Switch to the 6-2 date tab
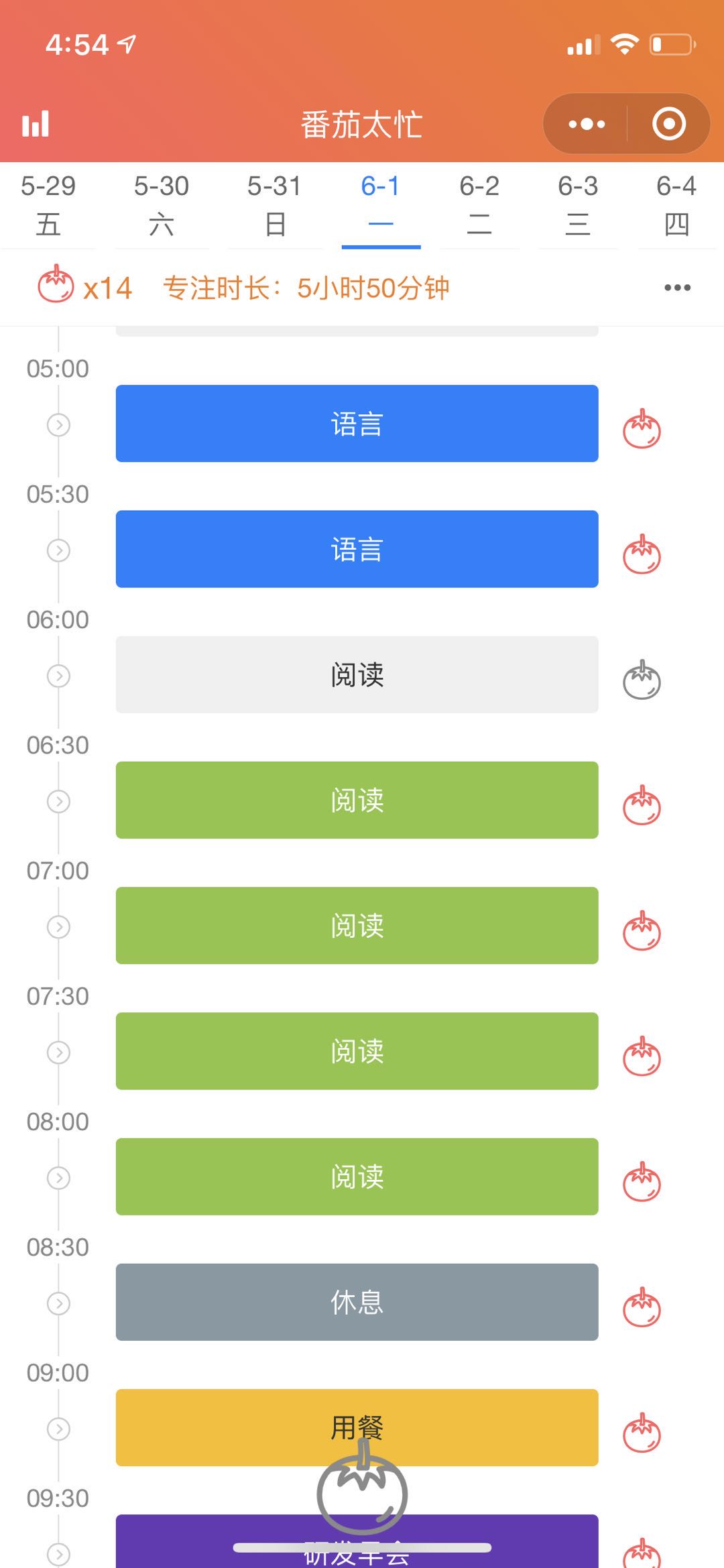The image size is (724, 1568). coord(479,205)
